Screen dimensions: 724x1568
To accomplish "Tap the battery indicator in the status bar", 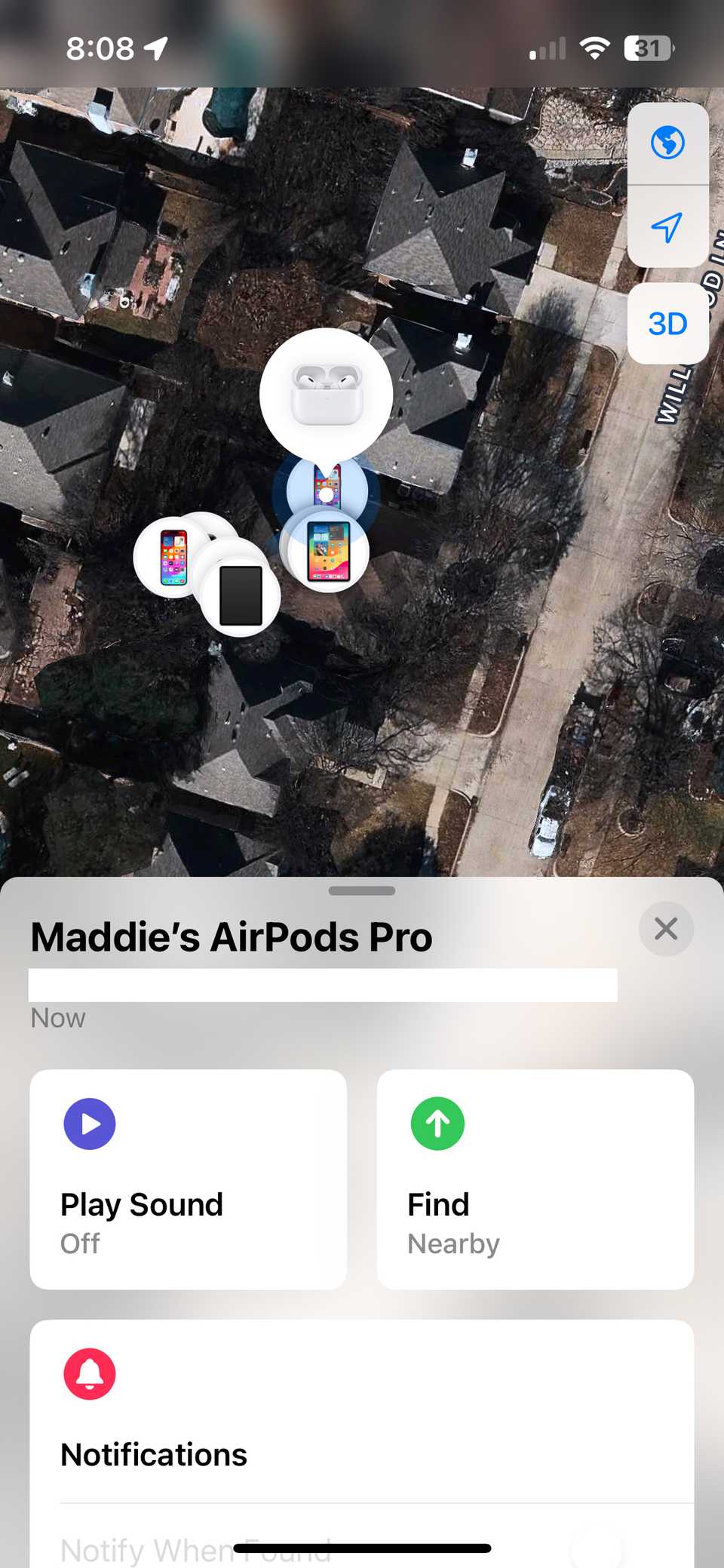I will point(647,48).
